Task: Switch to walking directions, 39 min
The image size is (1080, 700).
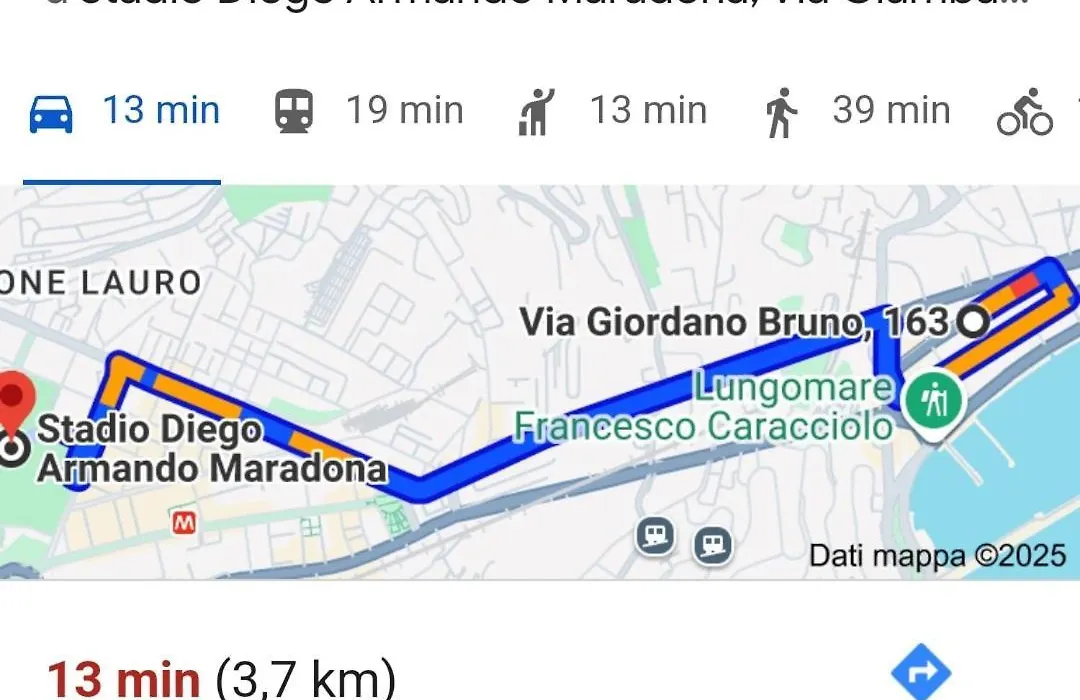Action: point(856,112)
